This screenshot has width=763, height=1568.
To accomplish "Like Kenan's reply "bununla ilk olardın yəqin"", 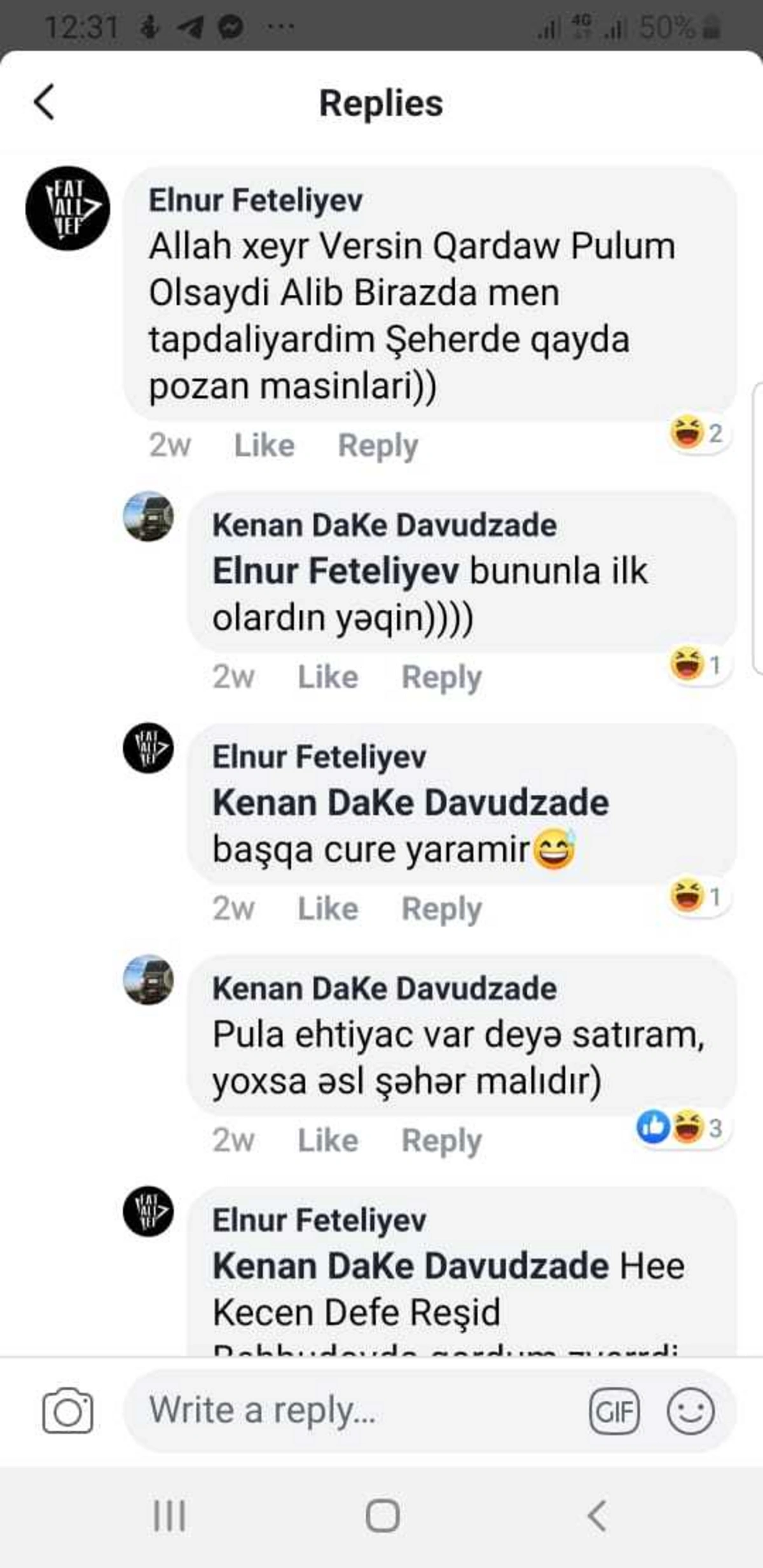I will (x=327, y=677).
